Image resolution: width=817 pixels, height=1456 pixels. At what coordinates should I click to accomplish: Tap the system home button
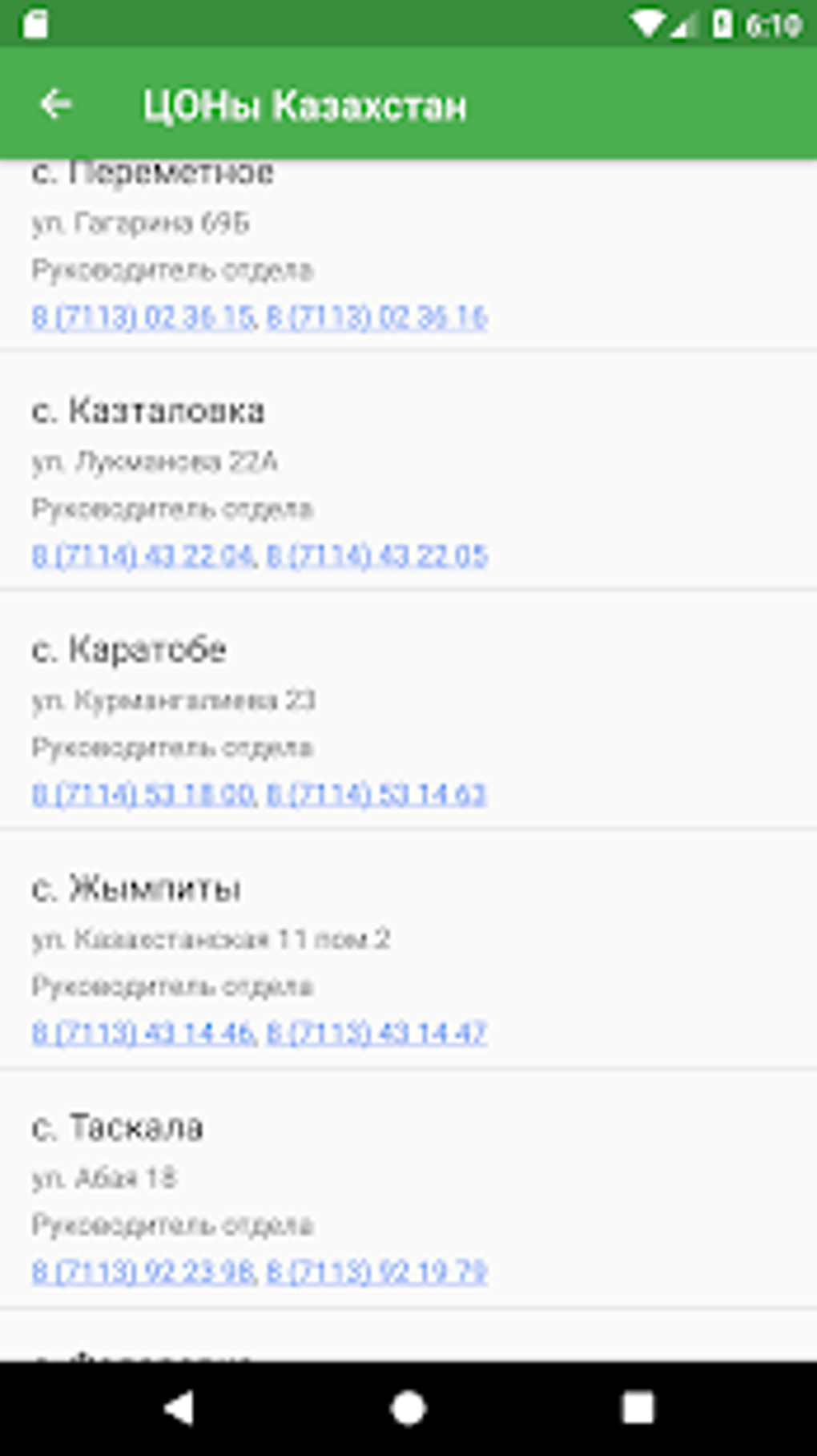(x=408, y=1408)
